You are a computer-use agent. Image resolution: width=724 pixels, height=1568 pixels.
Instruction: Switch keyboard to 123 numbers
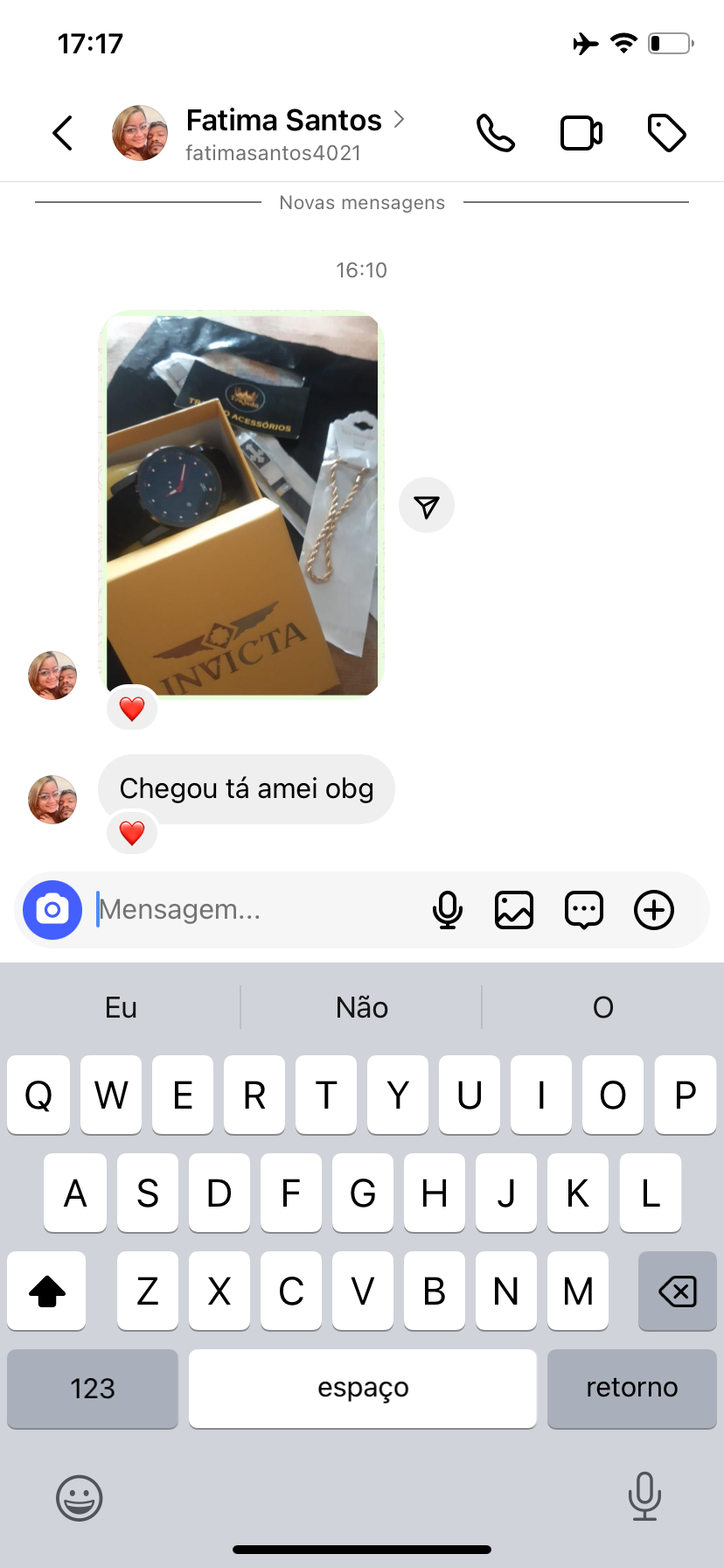(93, 1389)
